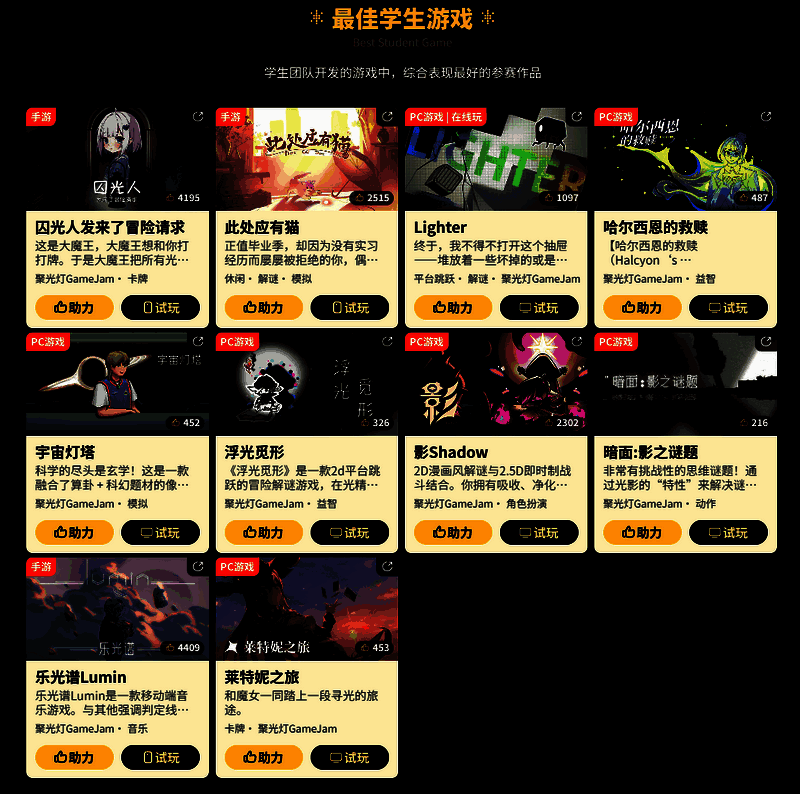This screenshot has width=800, height=794.
Task: Open the Lighter game cover image
Action: [x=496, y=158]
